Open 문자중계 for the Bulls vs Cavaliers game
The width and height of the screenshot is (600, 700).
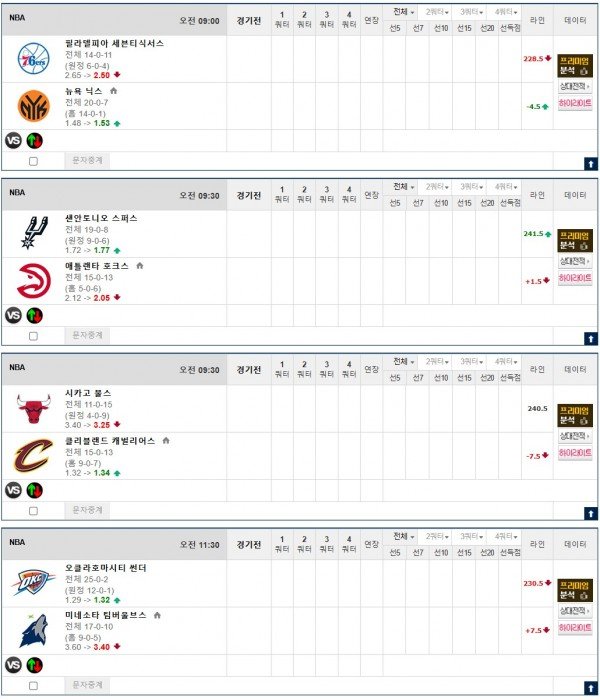point(88,510)
